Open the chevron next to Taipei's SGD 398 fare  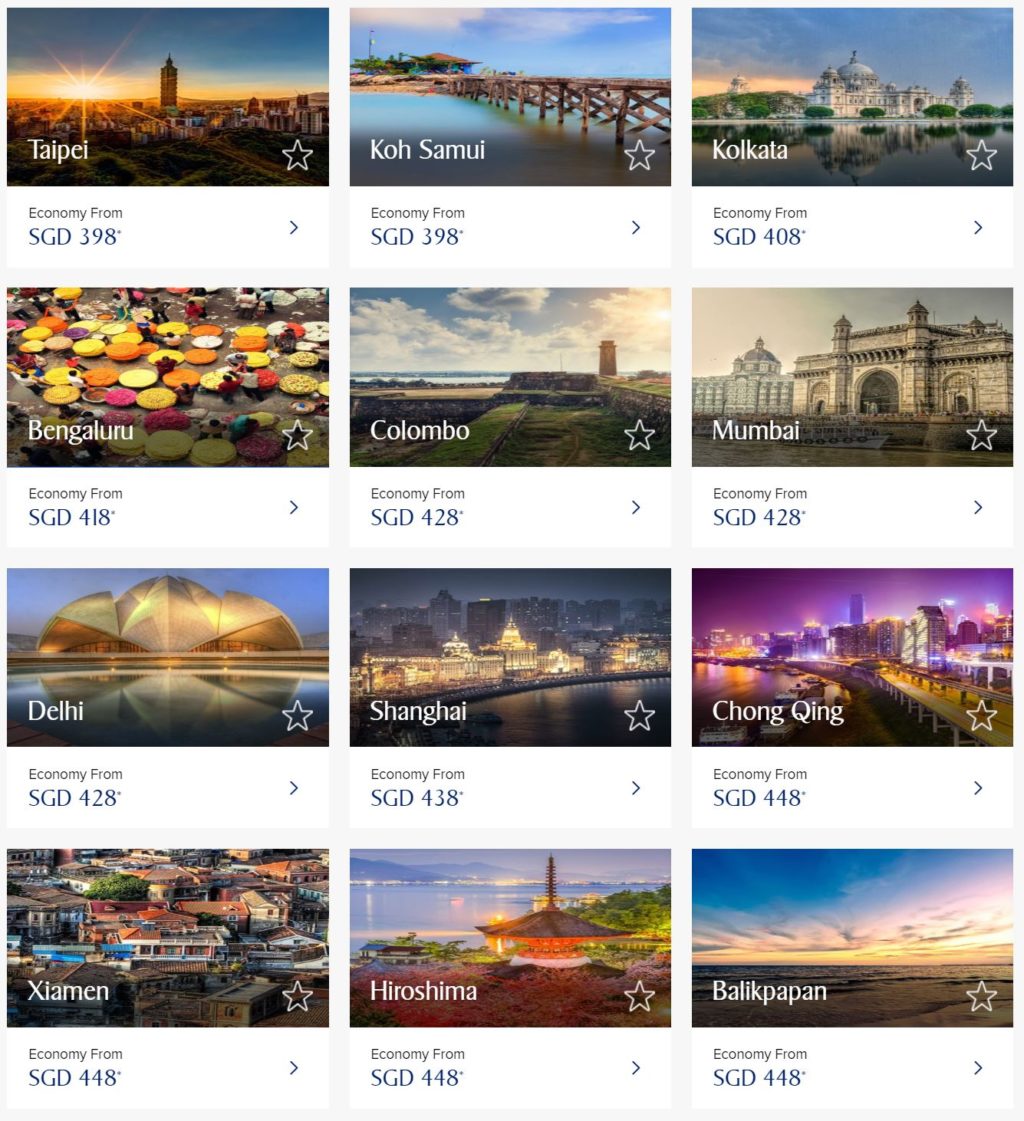click(294, 227)
